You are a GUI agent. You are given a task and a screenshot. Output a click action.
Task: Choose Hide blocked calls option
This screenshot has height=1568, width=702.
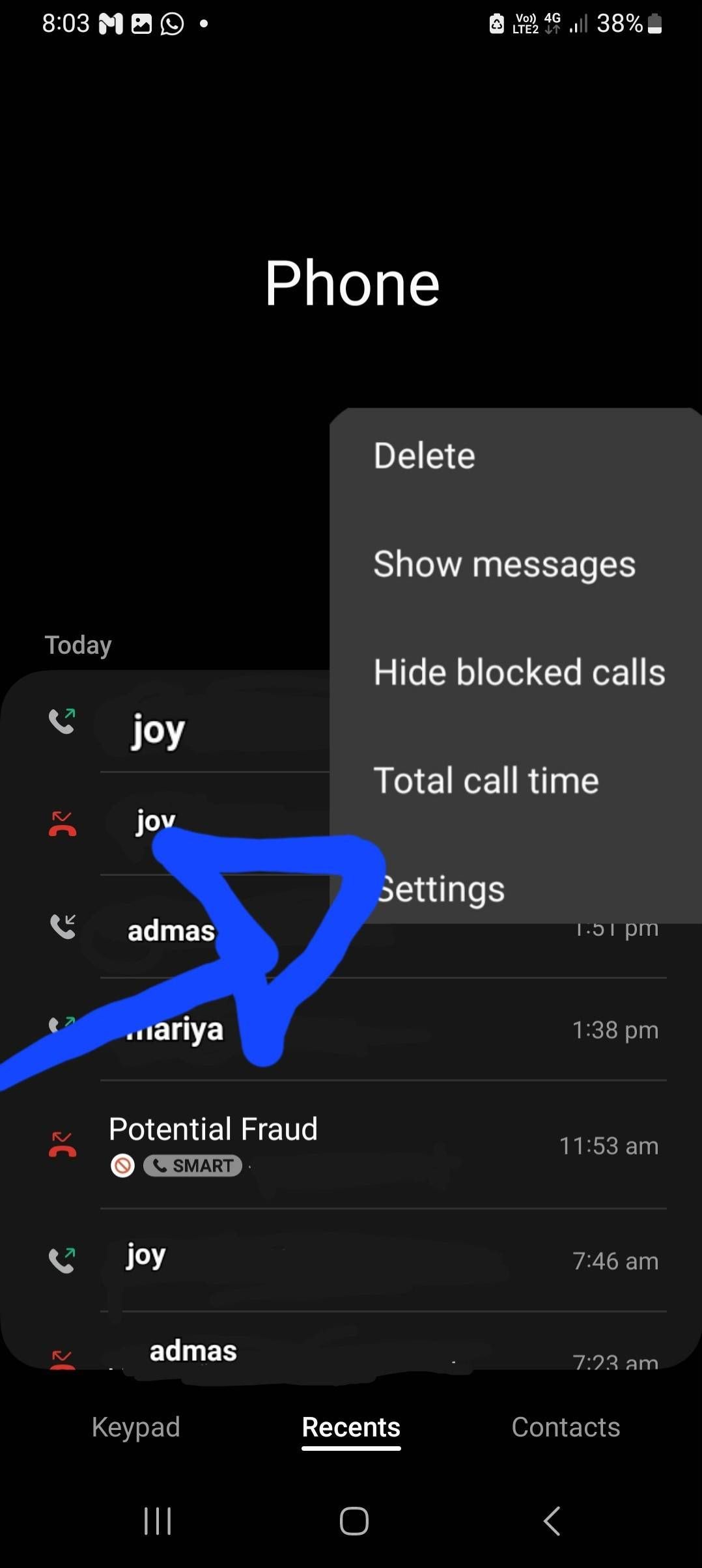point(518,671)
